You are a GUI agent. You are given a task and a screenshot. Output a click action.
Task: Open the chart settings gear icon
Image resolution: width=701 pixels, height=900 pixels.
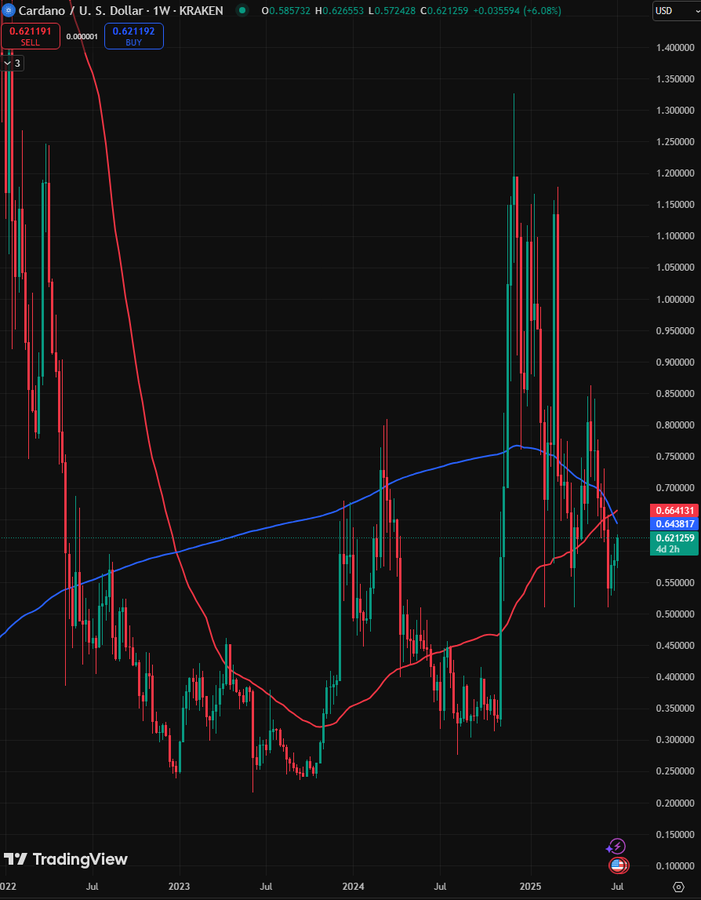pyautogui.click(x=678, y=886)
